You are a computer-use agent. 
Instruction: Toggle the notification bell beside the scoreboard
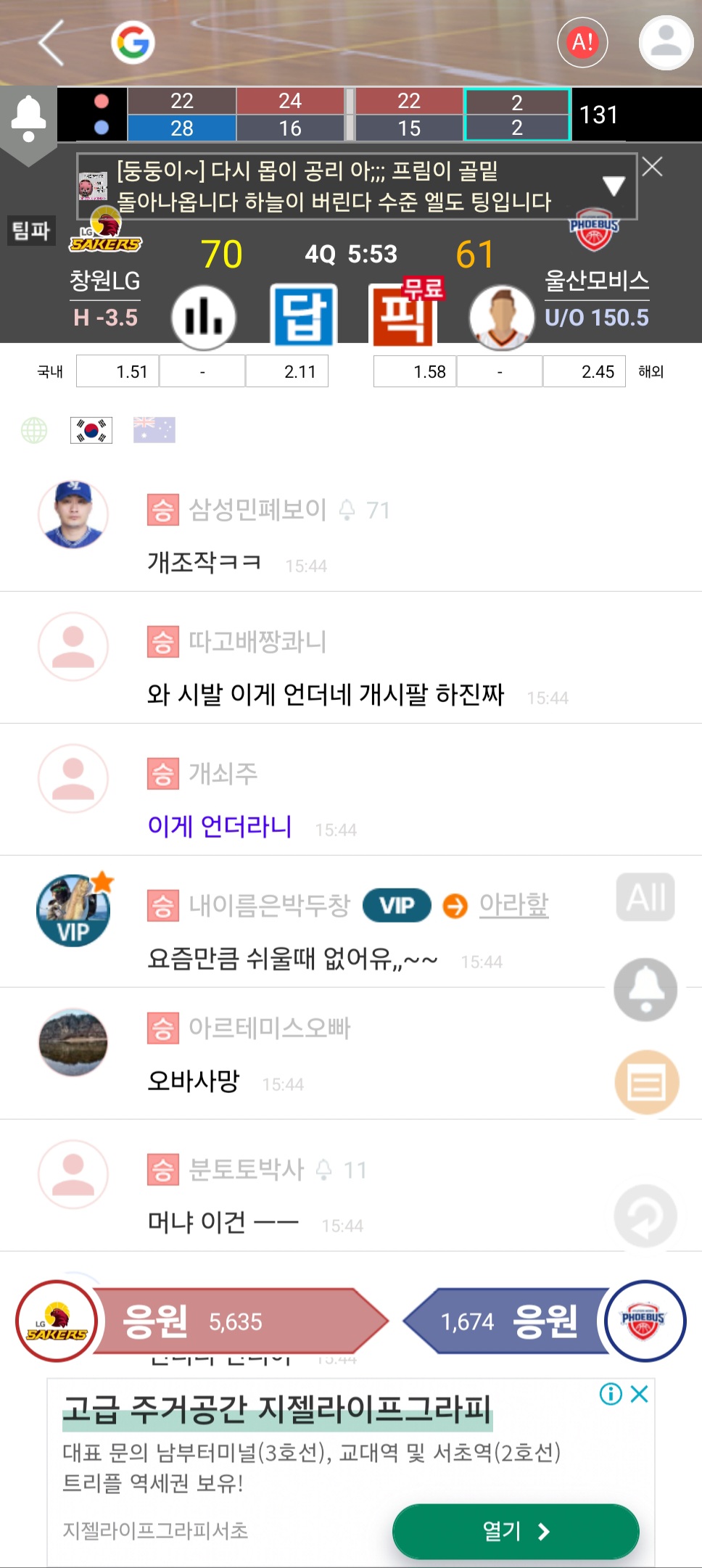tap(29, 117)
